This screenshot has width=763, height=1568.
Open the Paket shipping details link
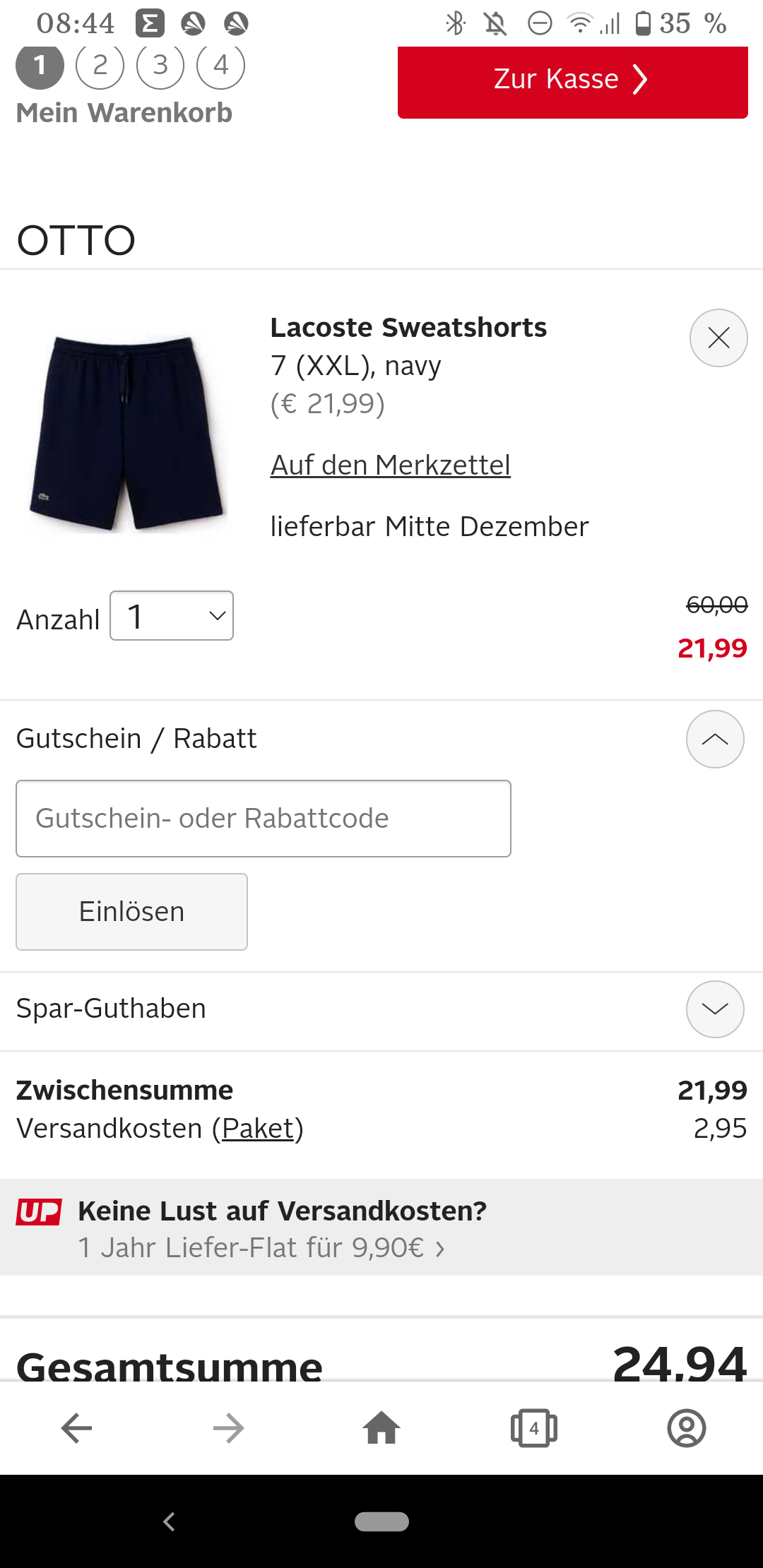[x=258, y=1129]
